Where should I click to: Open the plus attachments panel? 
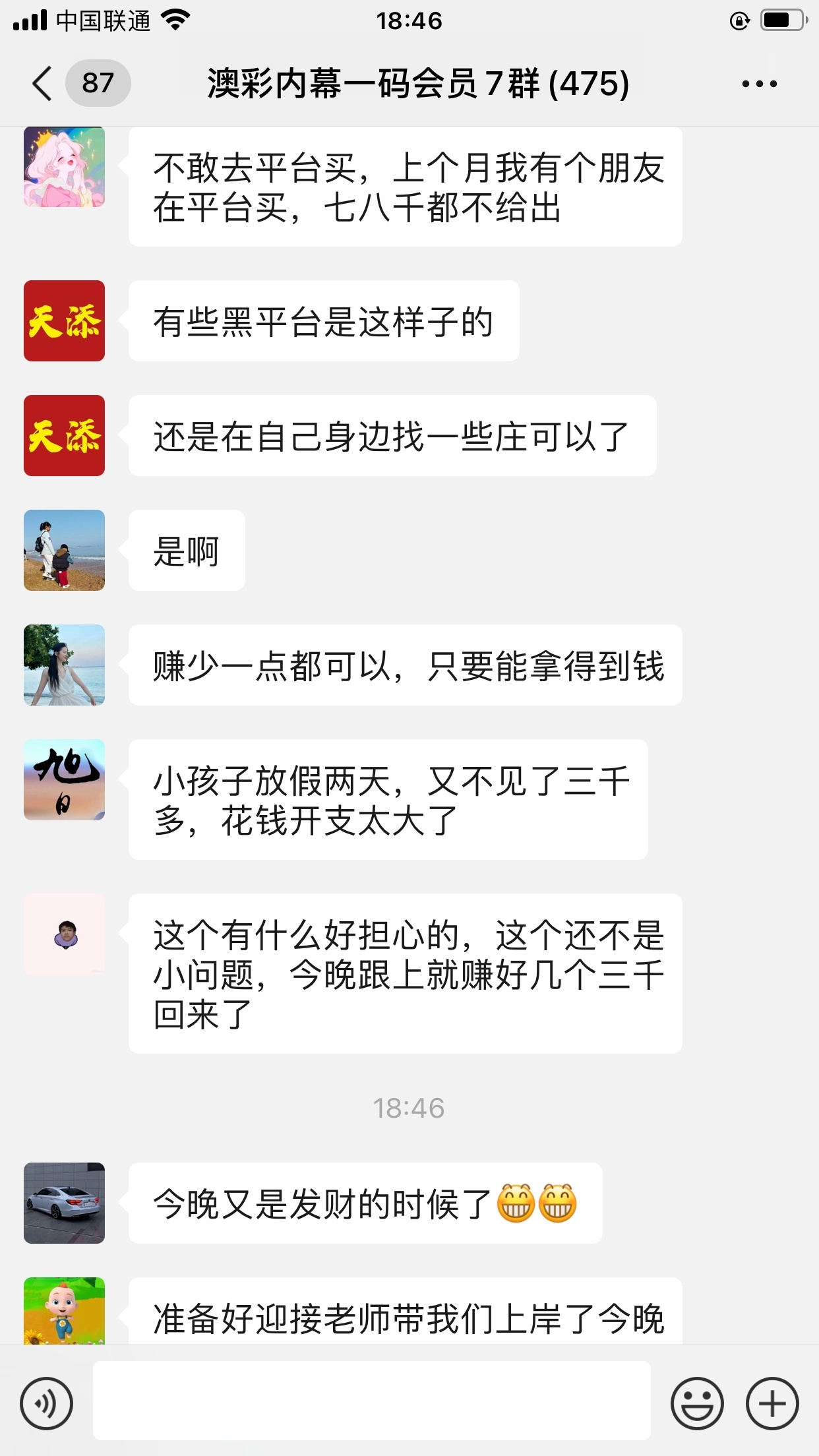[x=772, y=1403]
